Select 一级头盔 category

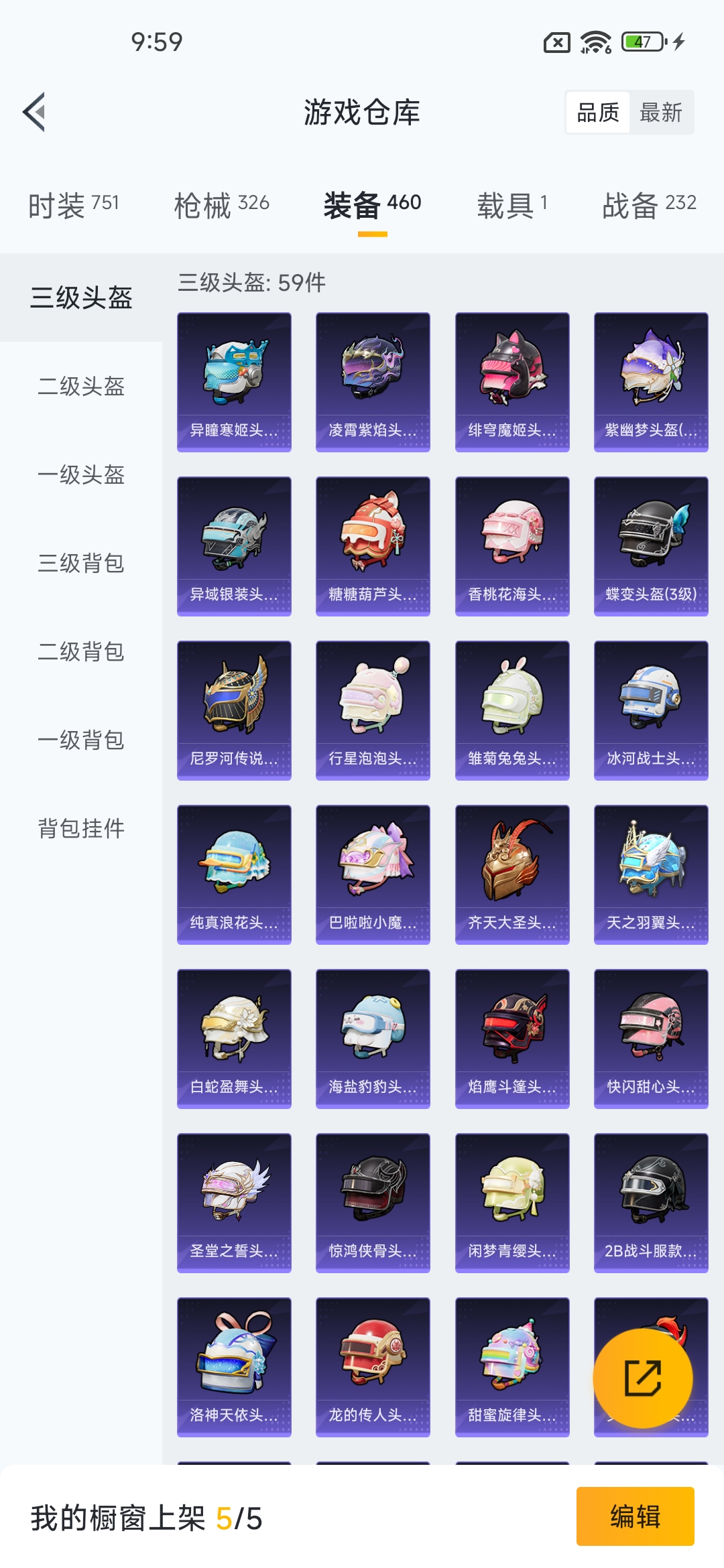tap(81, 475)
